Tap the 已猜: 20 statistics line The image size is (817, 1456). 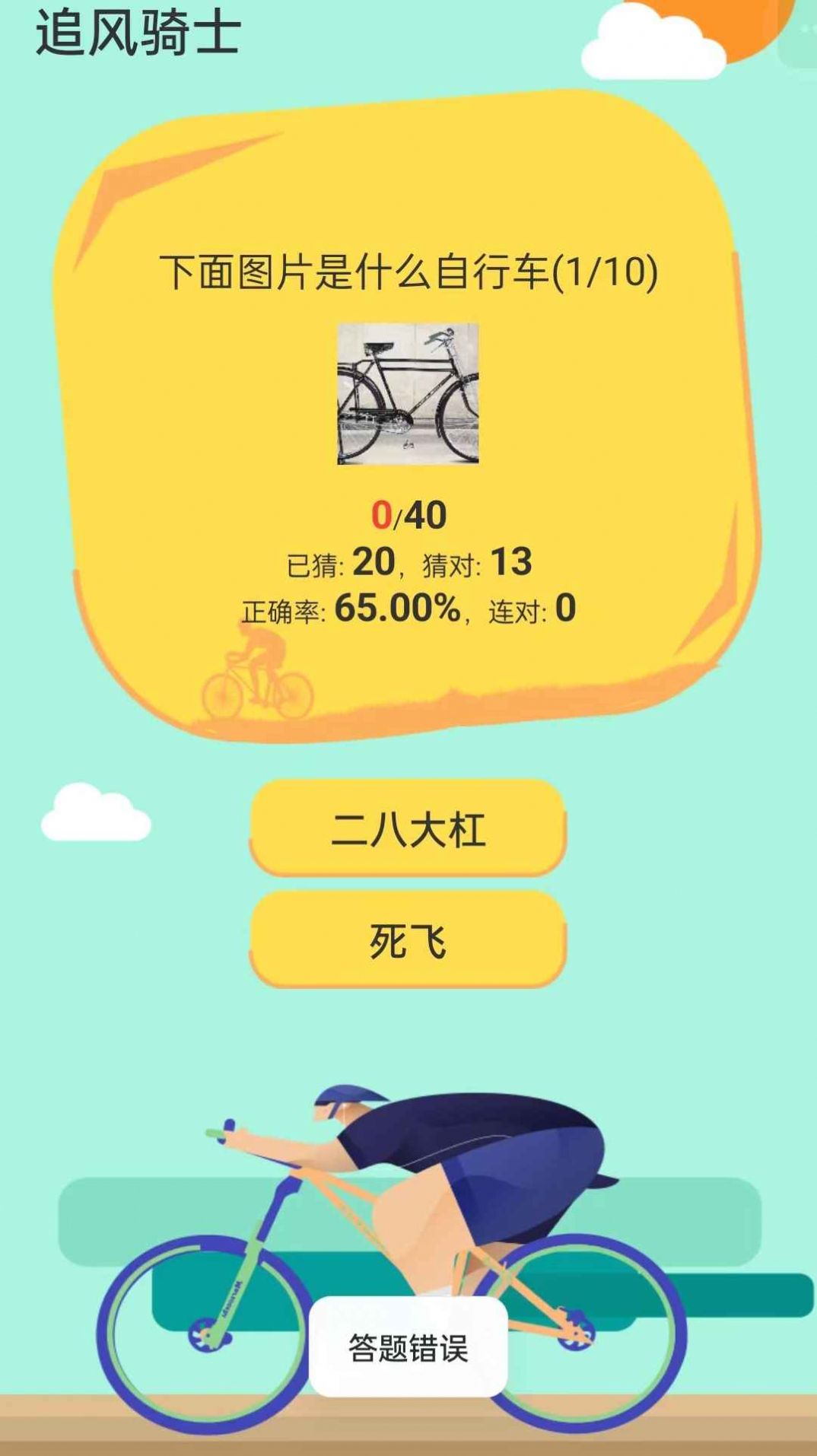coord(335,561)
